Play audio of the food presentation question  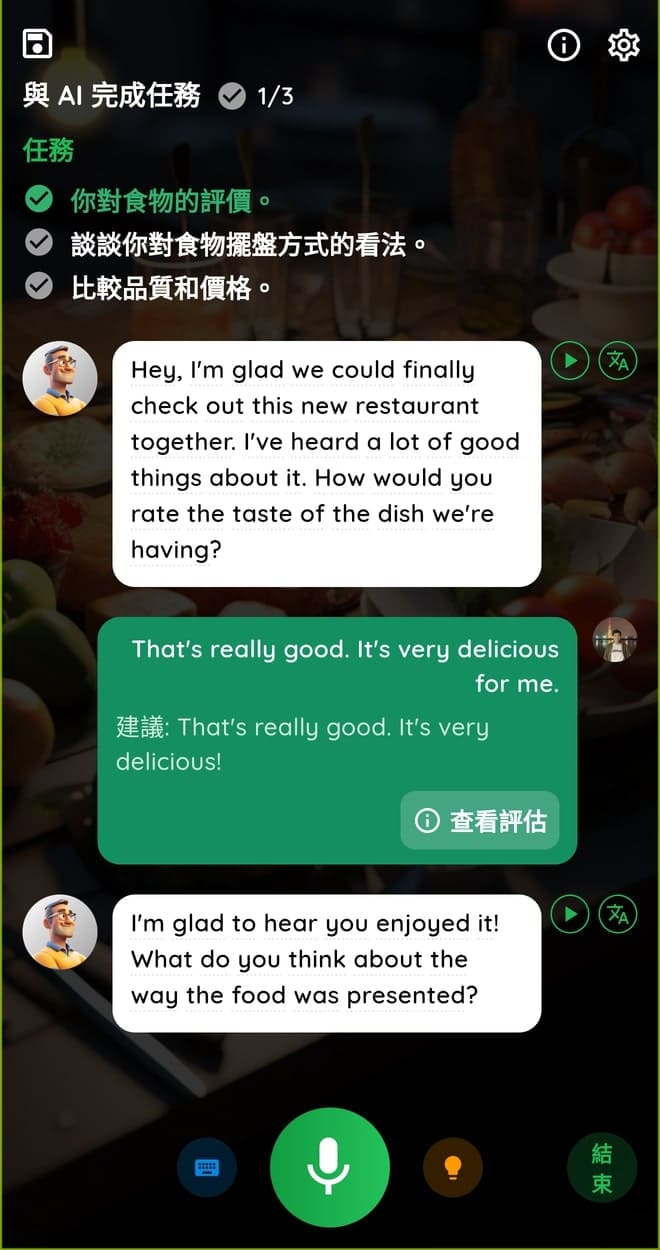tap(570, 914)
